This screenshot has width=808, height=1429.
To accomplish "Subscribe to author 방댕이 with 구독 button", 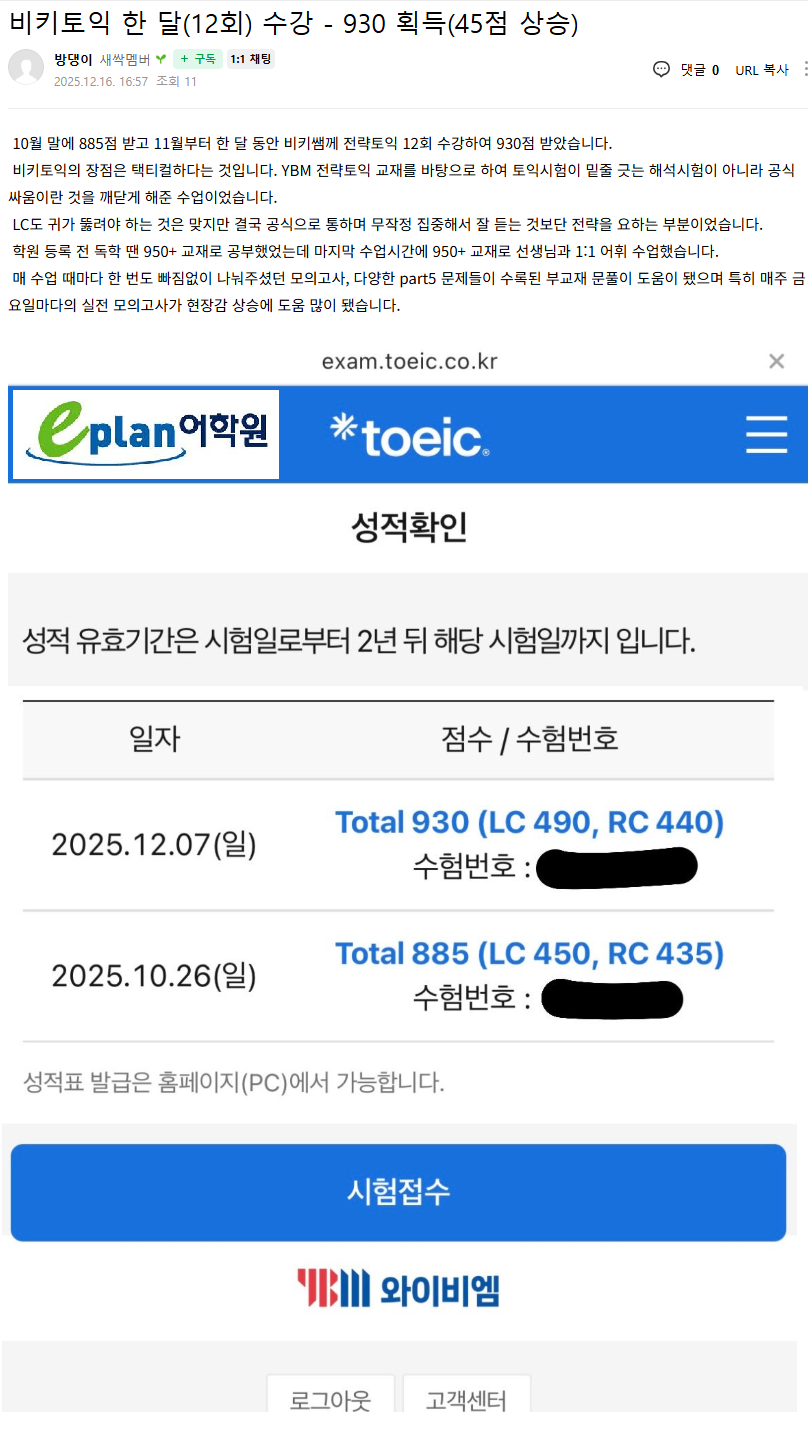I will [197, 59].
